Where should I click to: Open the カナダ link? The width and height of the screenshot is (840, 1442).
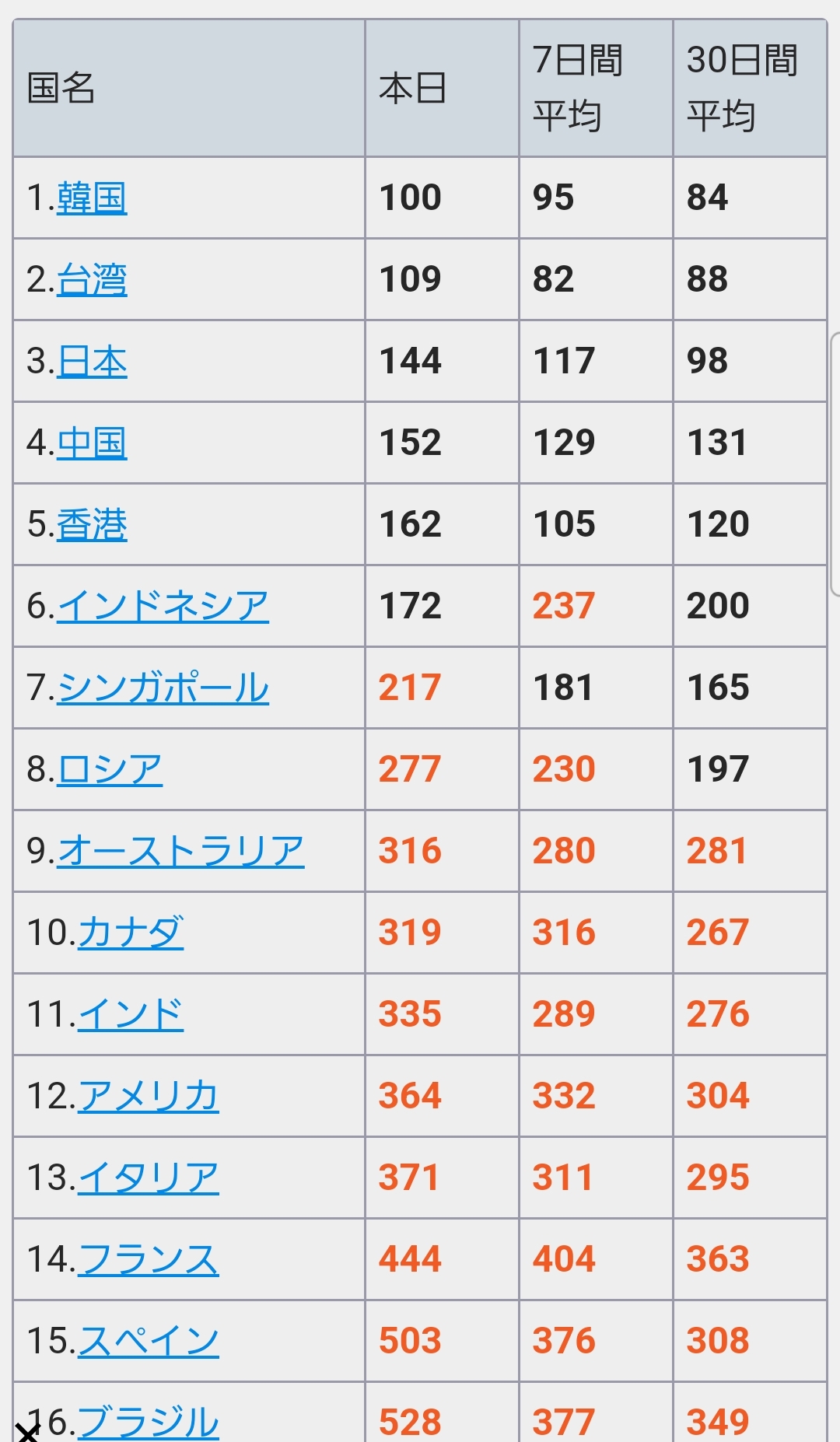pyautogui.click(x=131, y=933)
